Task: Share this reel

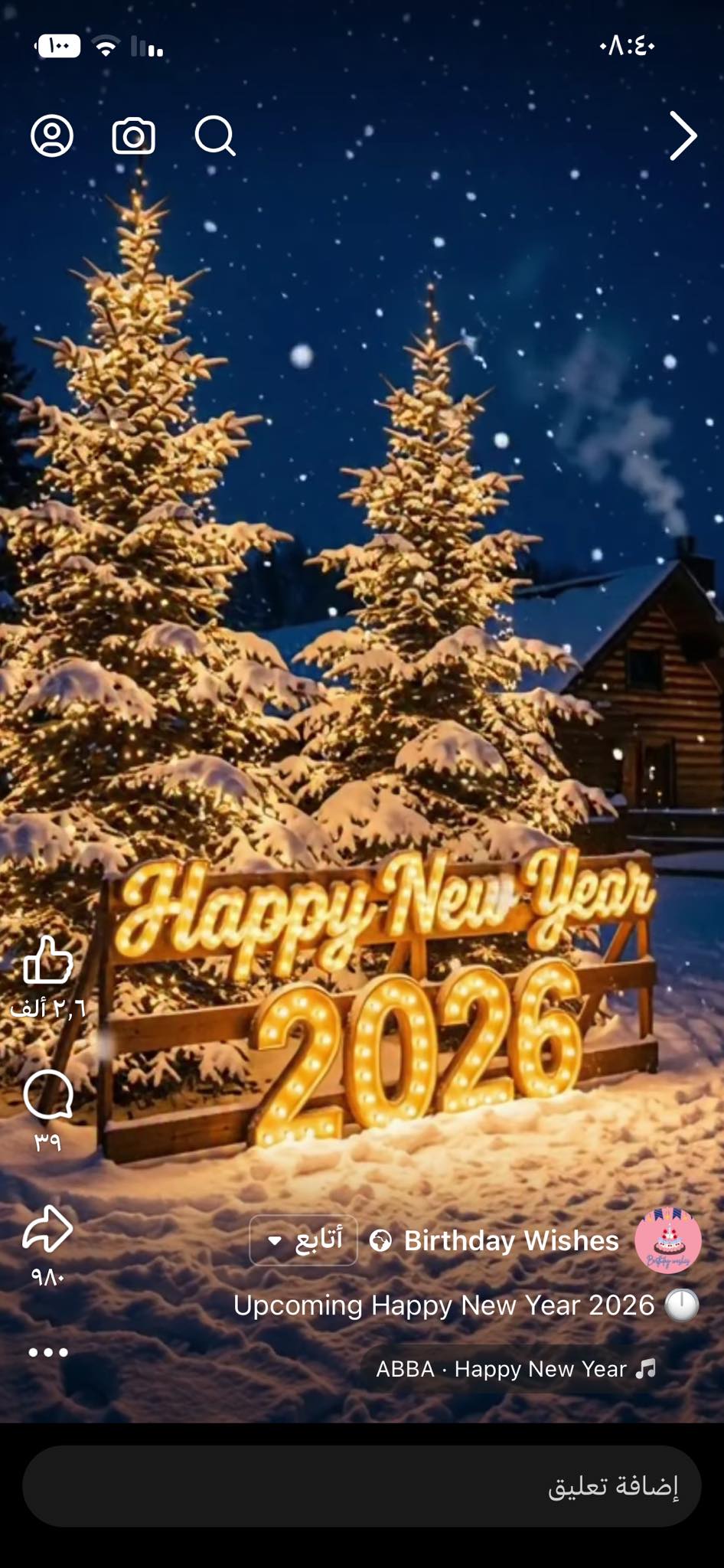Action: click(x=48, y=1230)
